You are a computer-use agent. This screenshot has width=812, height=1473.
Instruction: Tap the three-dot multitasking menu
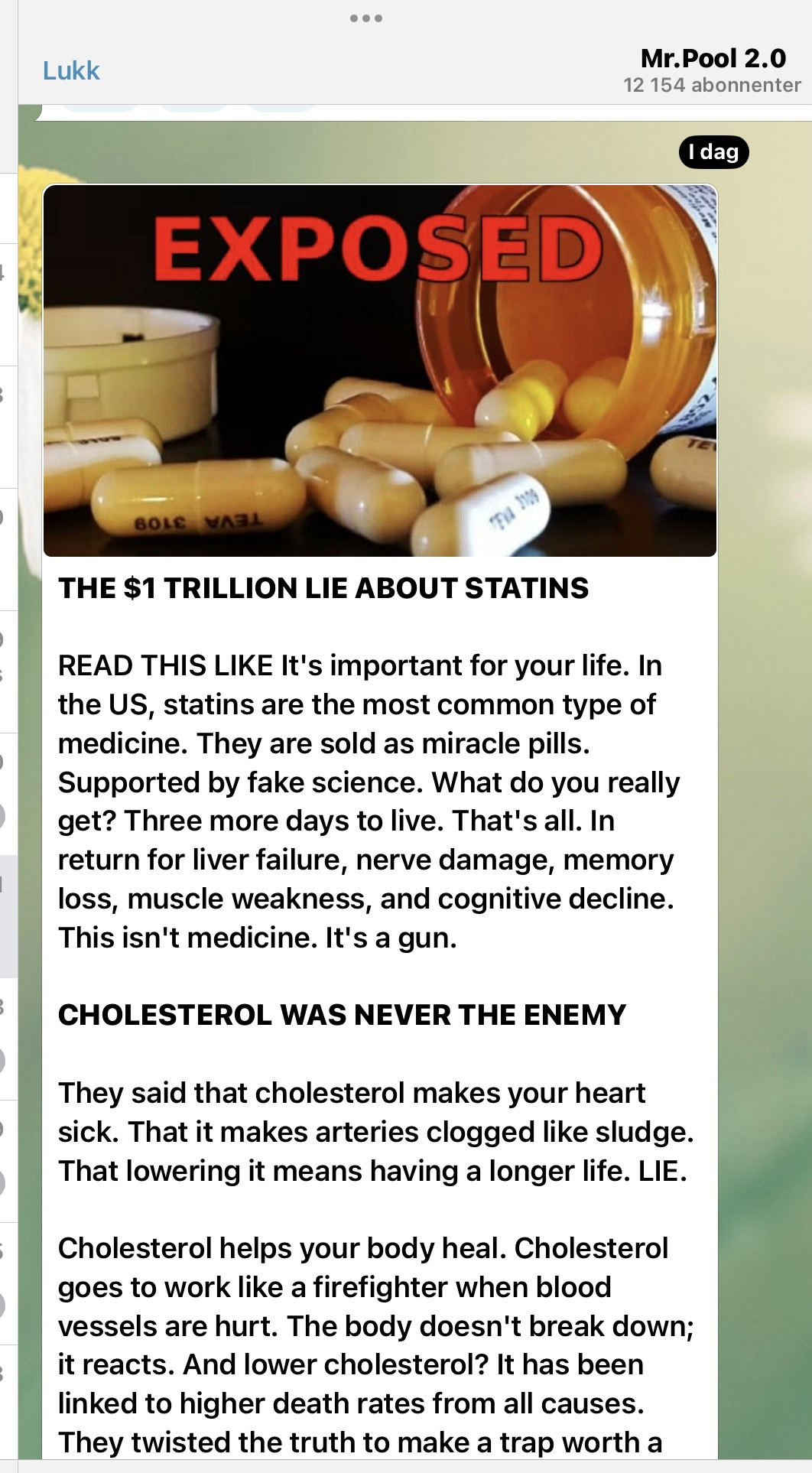tap(366, 18)
